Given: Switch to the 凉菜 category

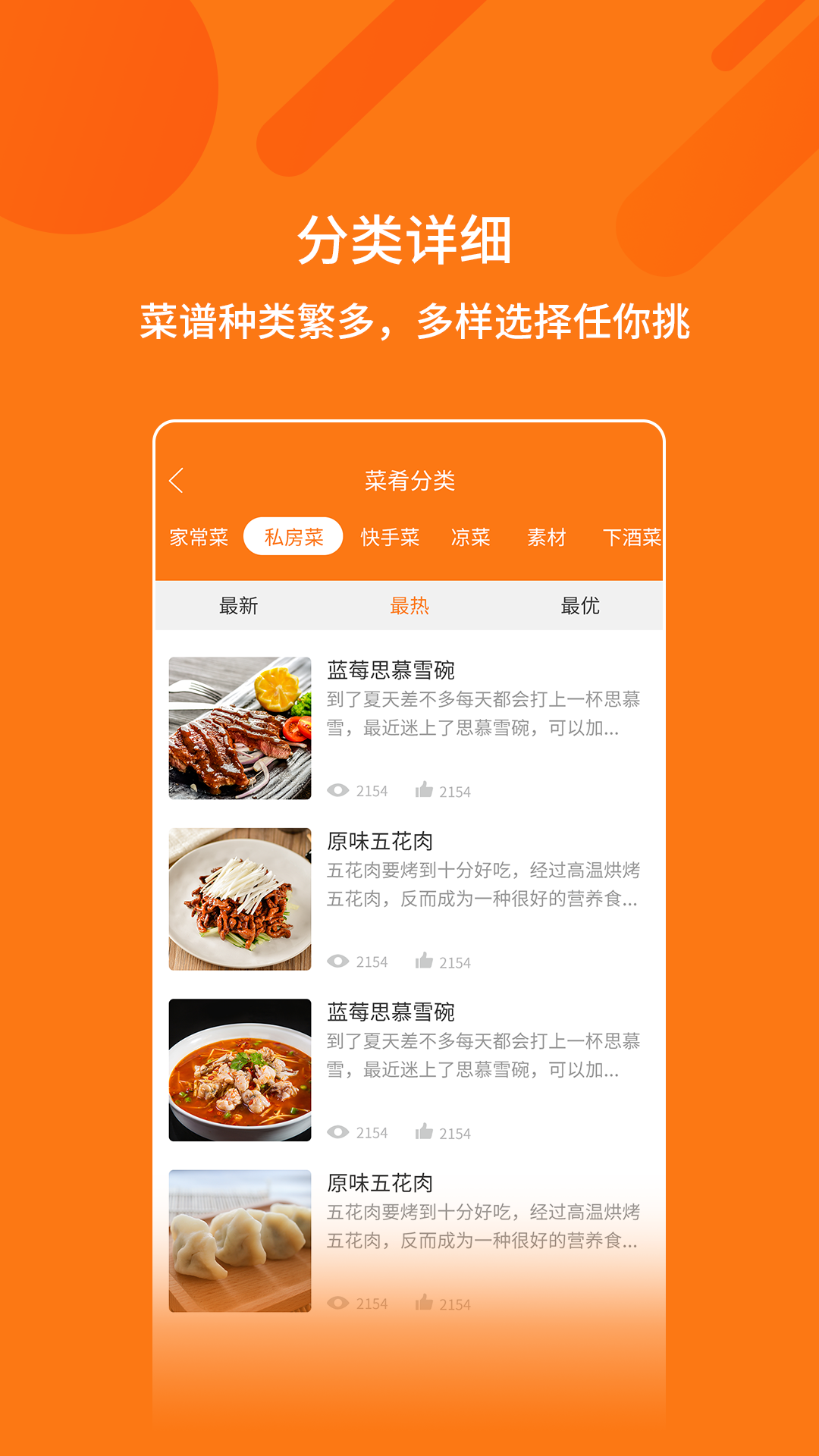Looking at the screenshot, I should (471, 538).
